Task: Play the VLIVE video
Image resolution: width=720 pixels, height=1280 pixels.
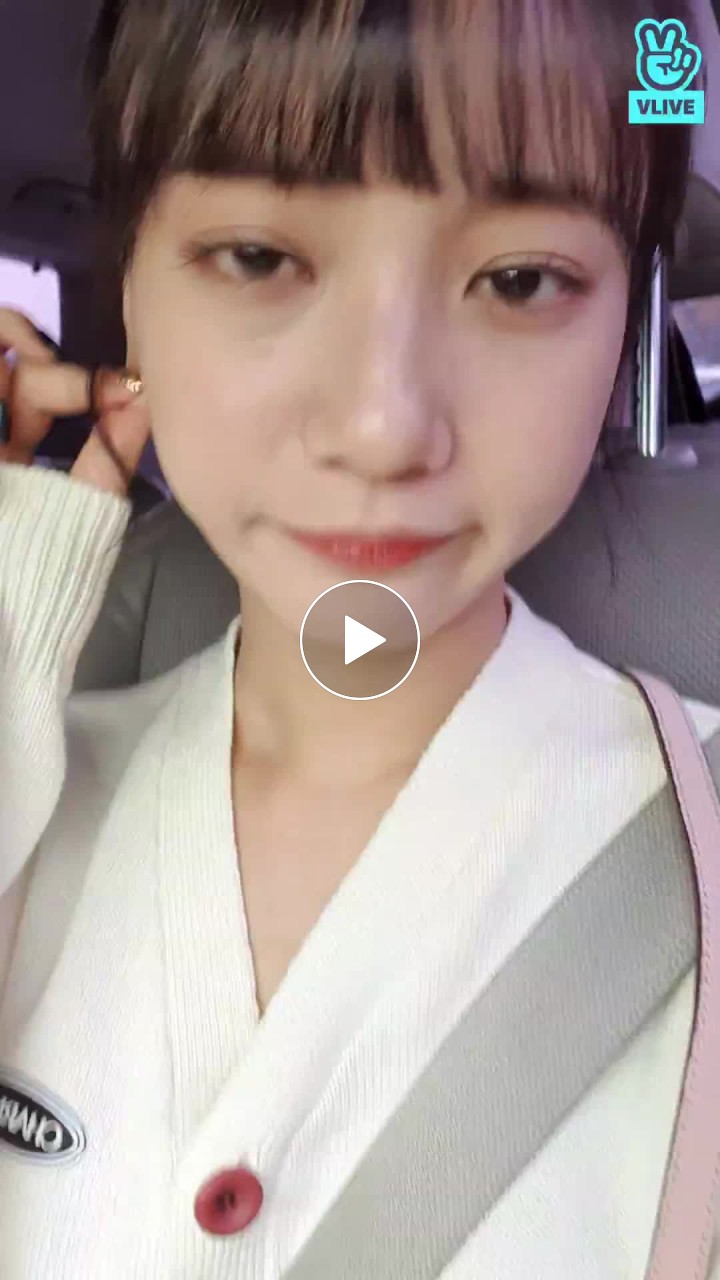Action: click(x=360, y=640)
